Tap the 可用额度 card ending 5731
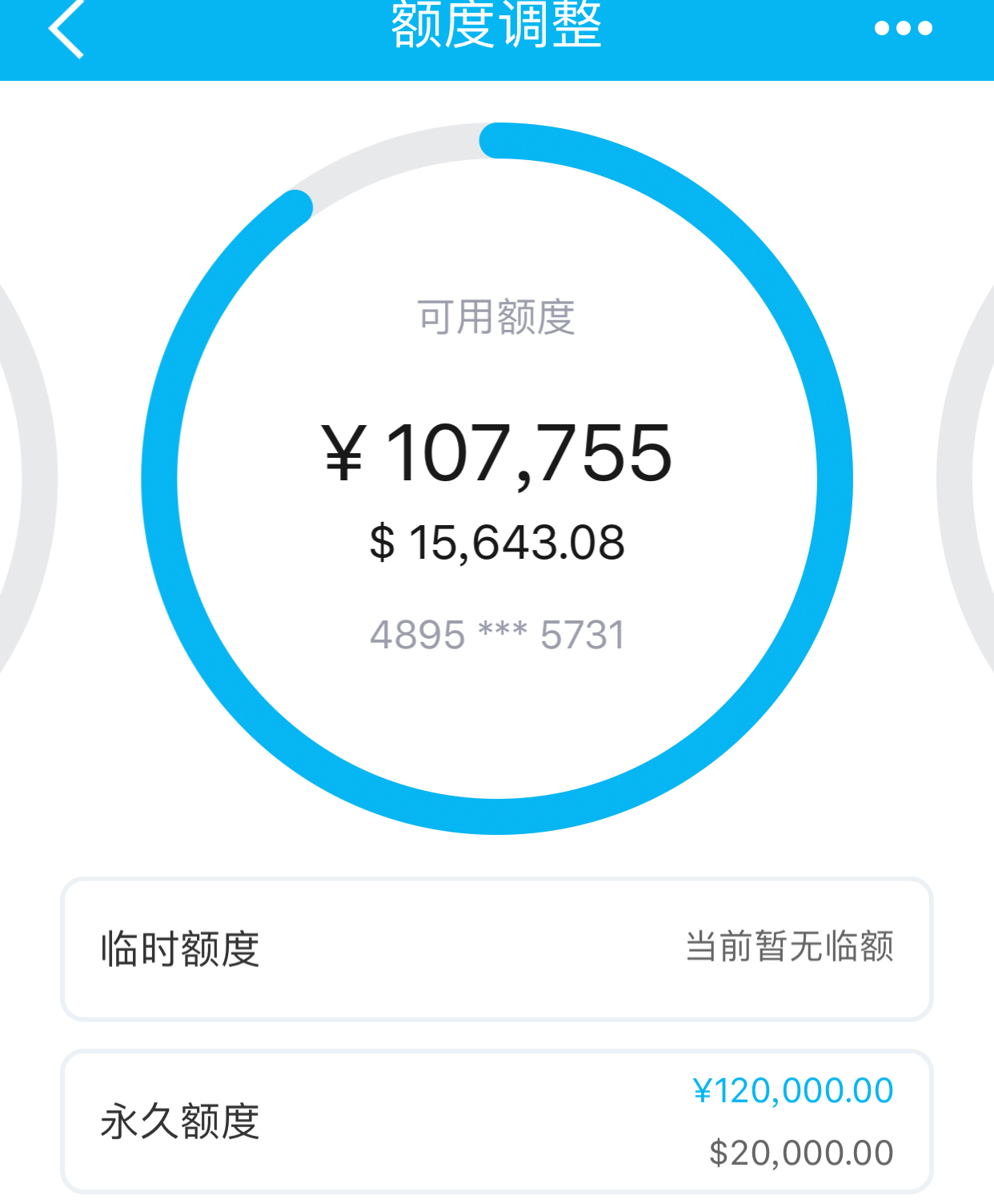 pos(496,479)
